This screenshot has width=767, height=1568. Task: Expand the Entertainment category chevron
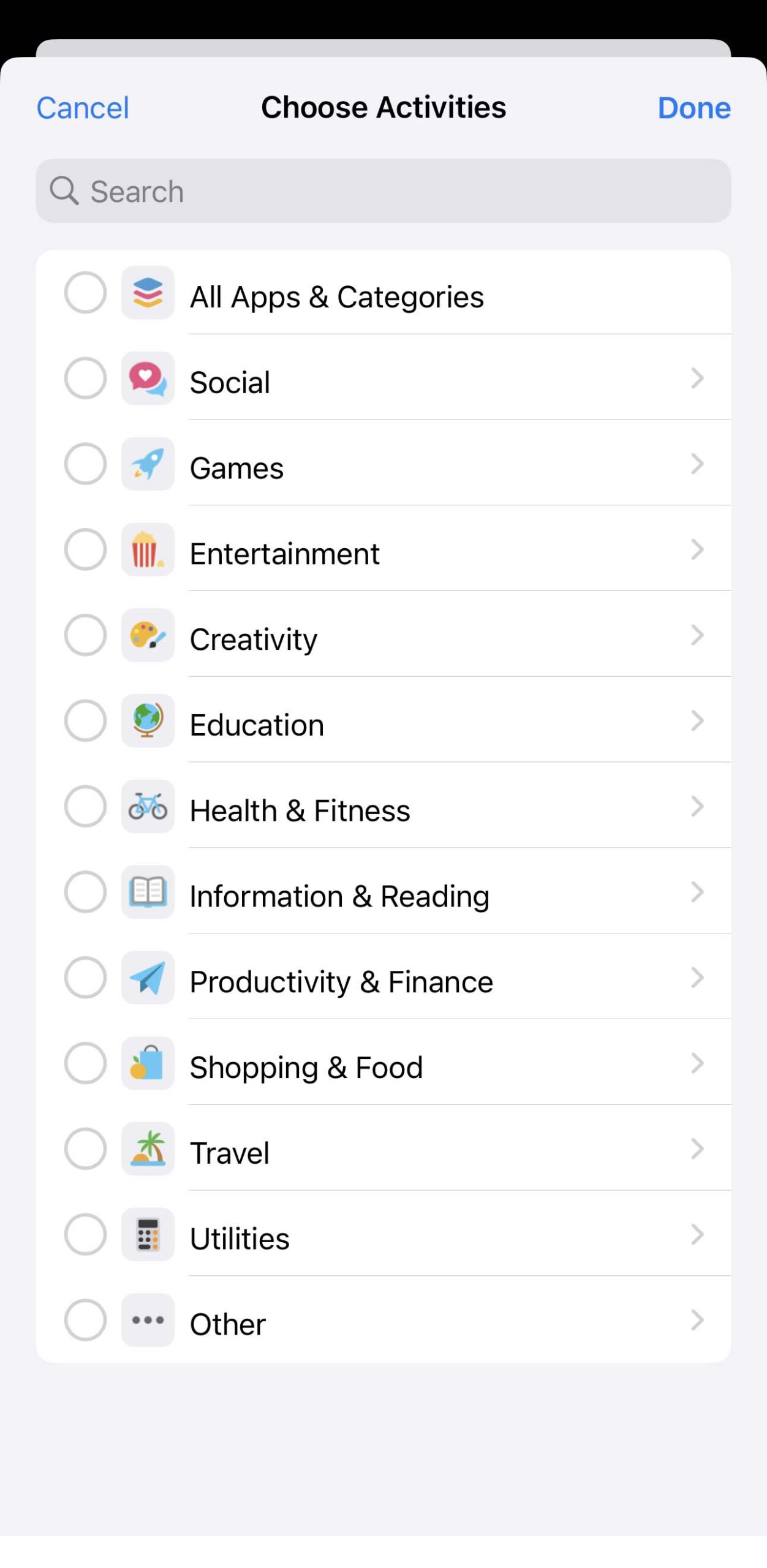click(697, 550)
